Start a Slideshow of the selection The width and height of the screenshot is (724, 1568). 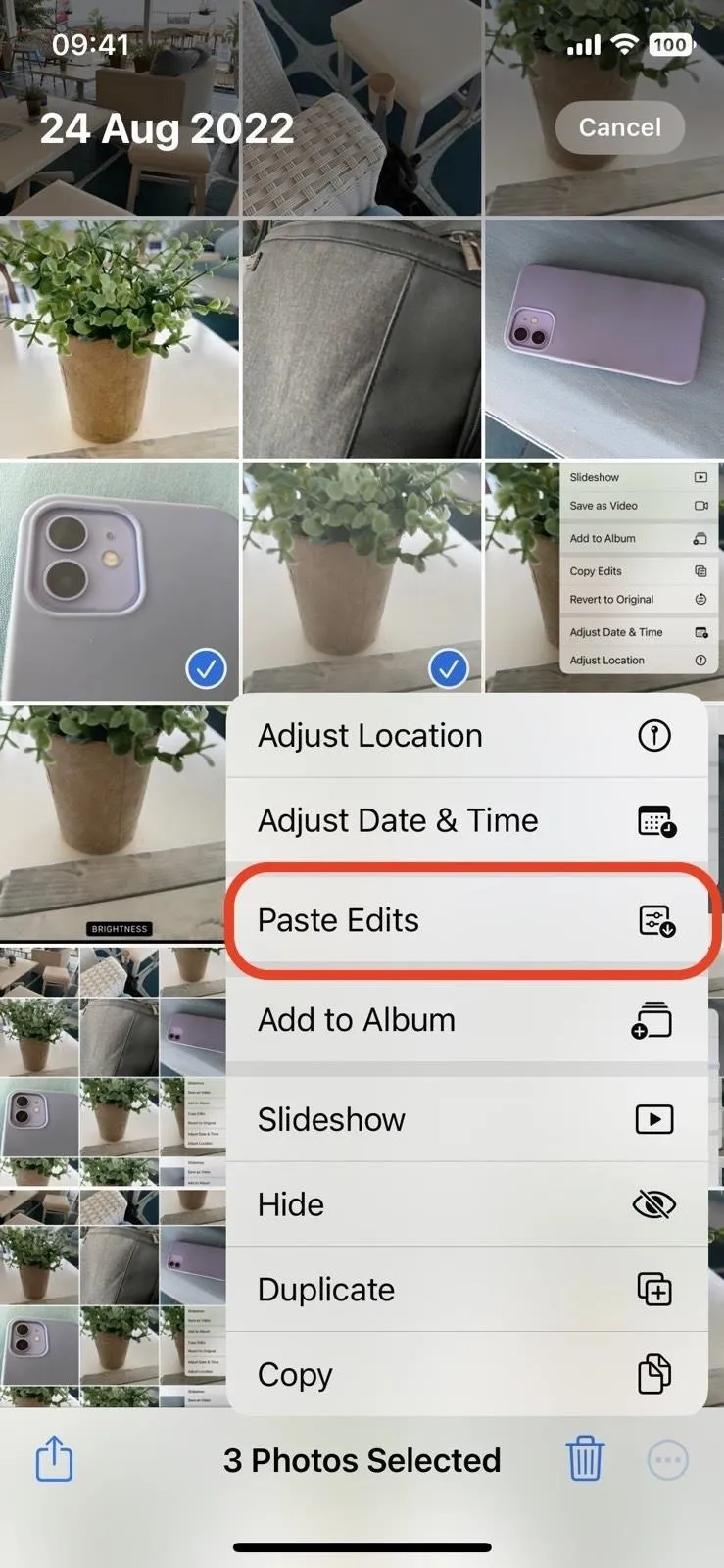[x=466, y=1119]
